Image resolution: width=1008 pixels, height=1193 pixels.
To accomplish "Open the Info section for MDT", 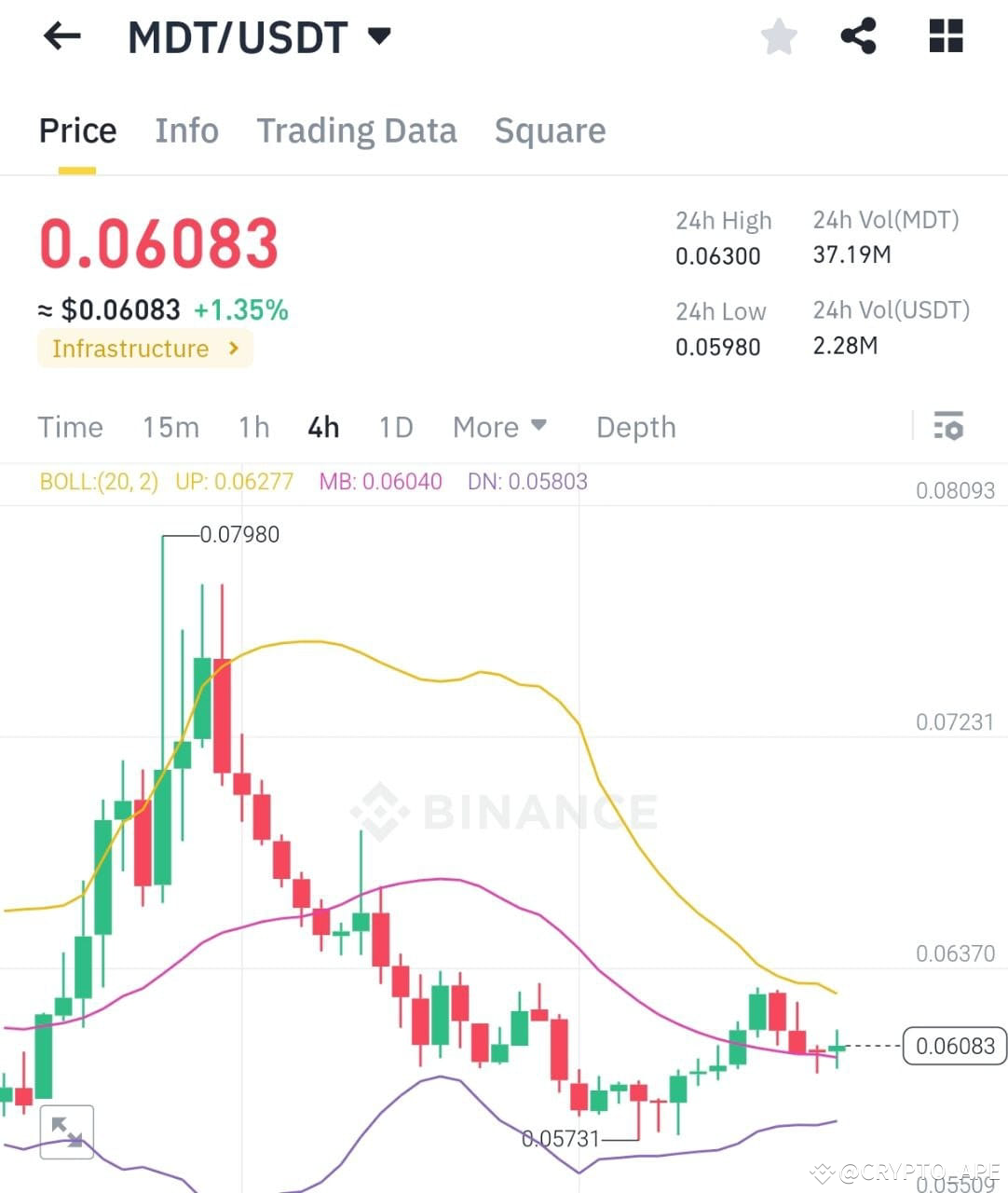I will point(186,130).
